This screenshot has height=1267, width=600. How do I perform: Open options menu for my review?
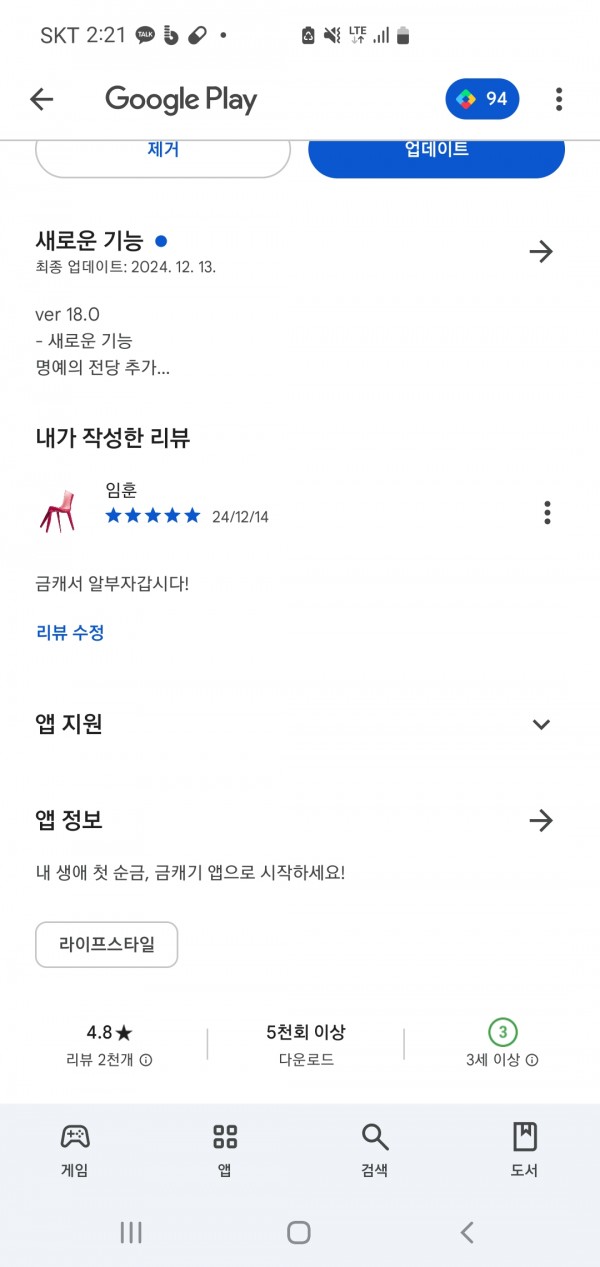point(547,513)
